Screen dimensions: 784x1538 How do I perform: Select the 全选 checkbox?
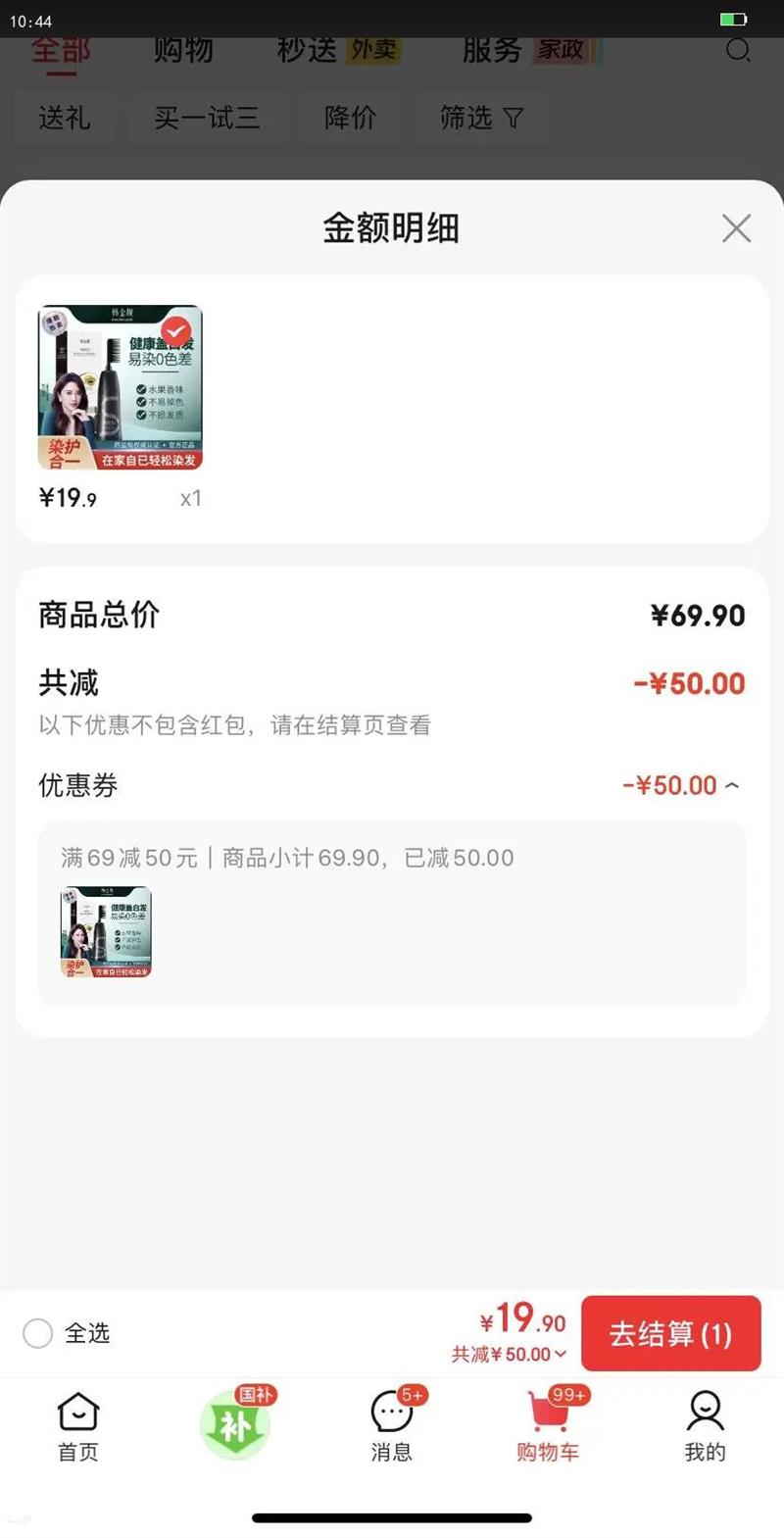coord(37,1333)
